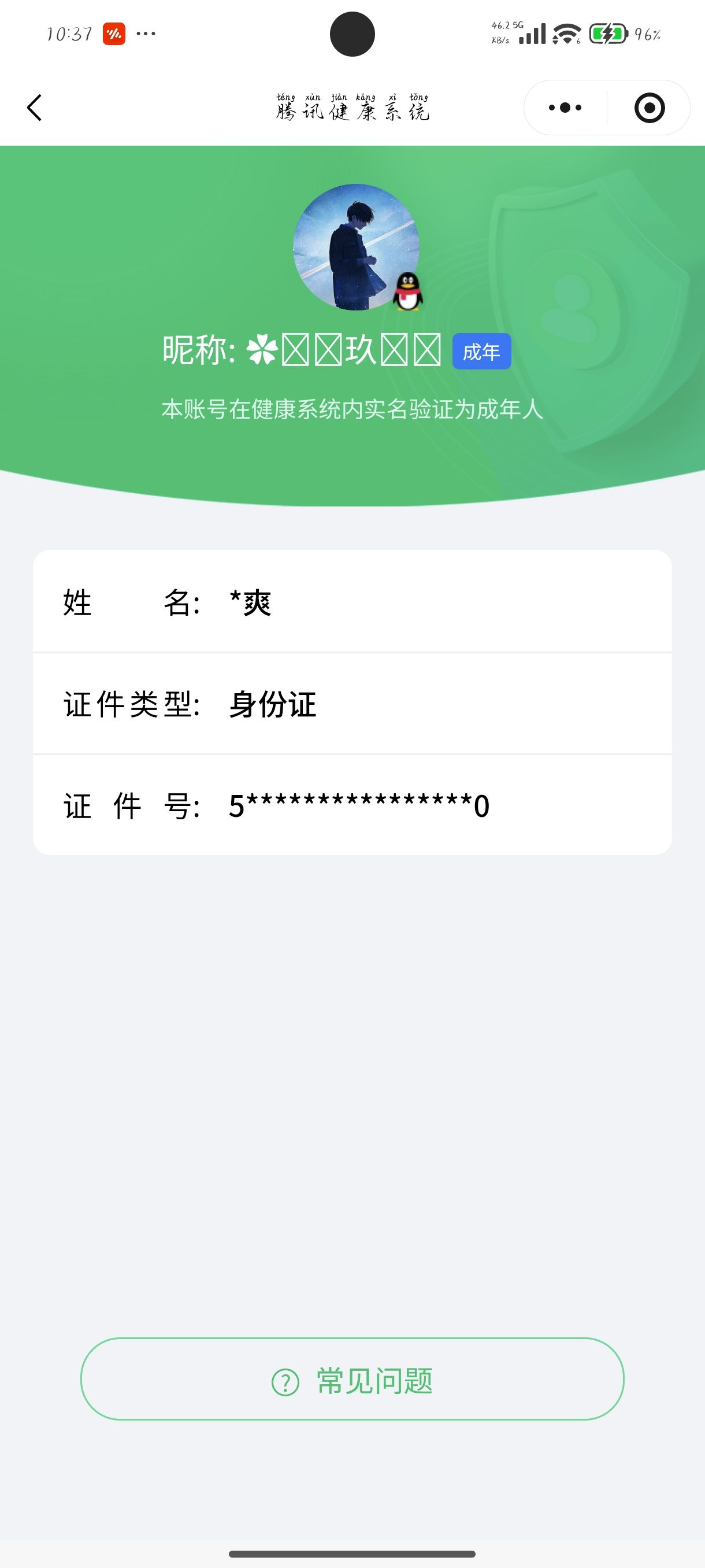705x1568 pixels.
Task: Click the QQ penguin icon on the avatar
Action: point(406,291)
